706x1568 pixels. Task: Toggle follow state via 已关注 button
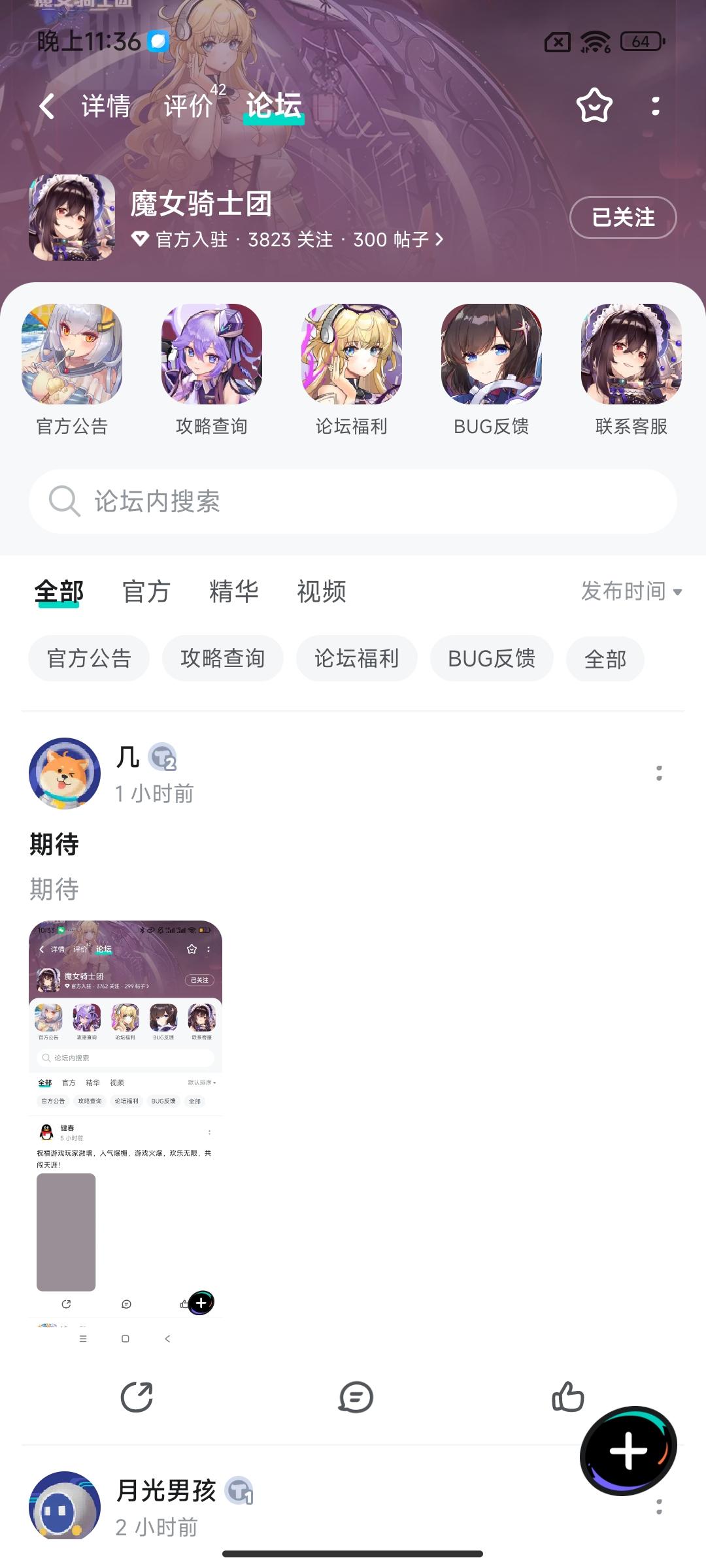coord(622,218)
